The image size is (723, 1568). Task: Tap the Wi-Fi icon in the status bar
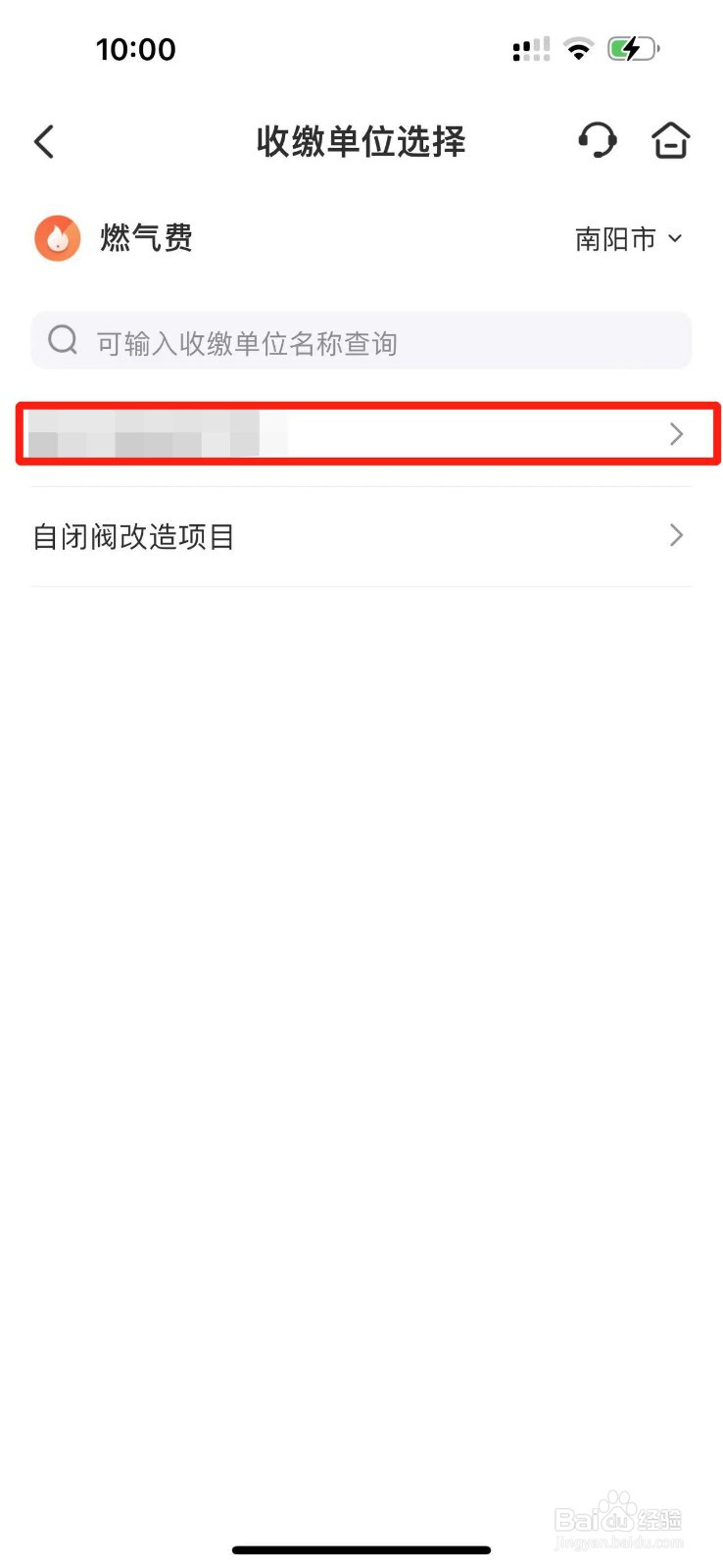579,47
